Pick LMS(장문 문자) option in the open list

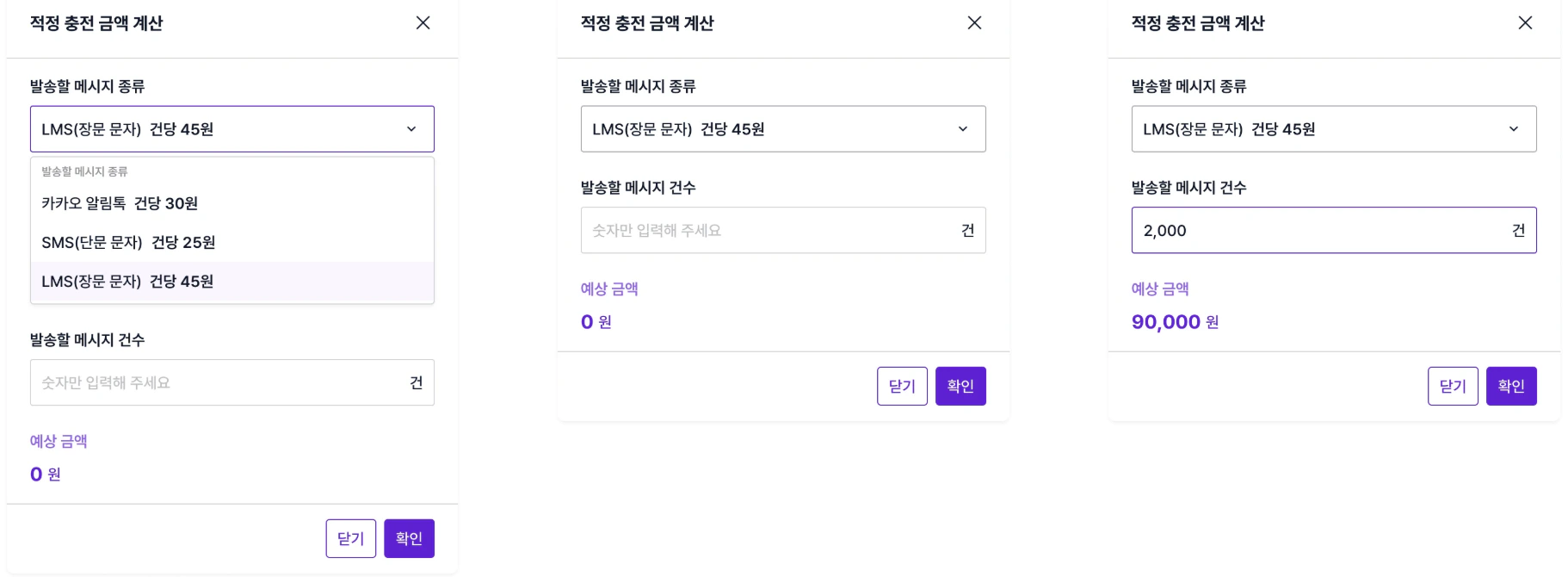[x=127, y=282]
